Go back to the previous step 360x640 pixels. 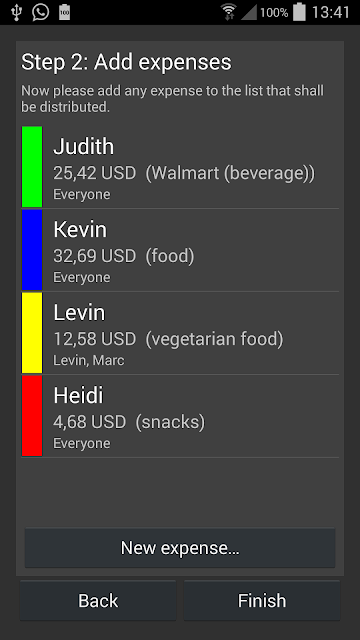pyautogui.click(x=98, y=600)
